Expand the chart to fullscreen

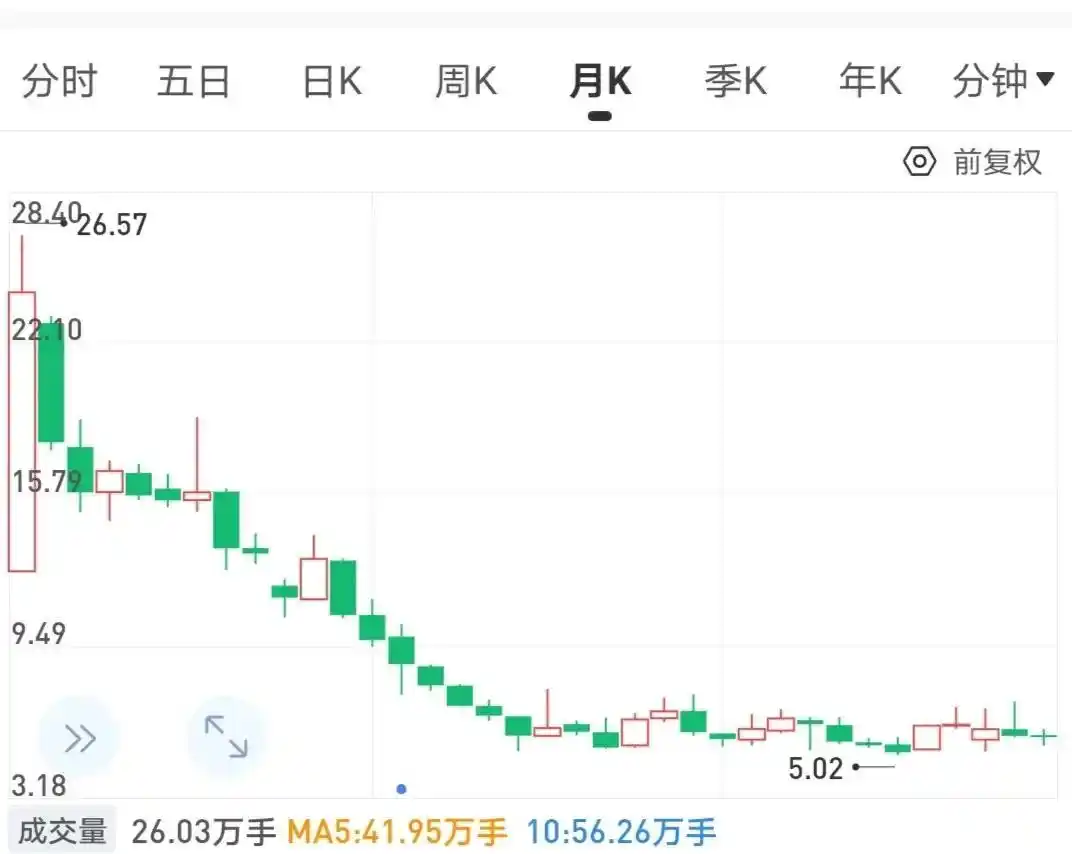click(x=227, y=738)
